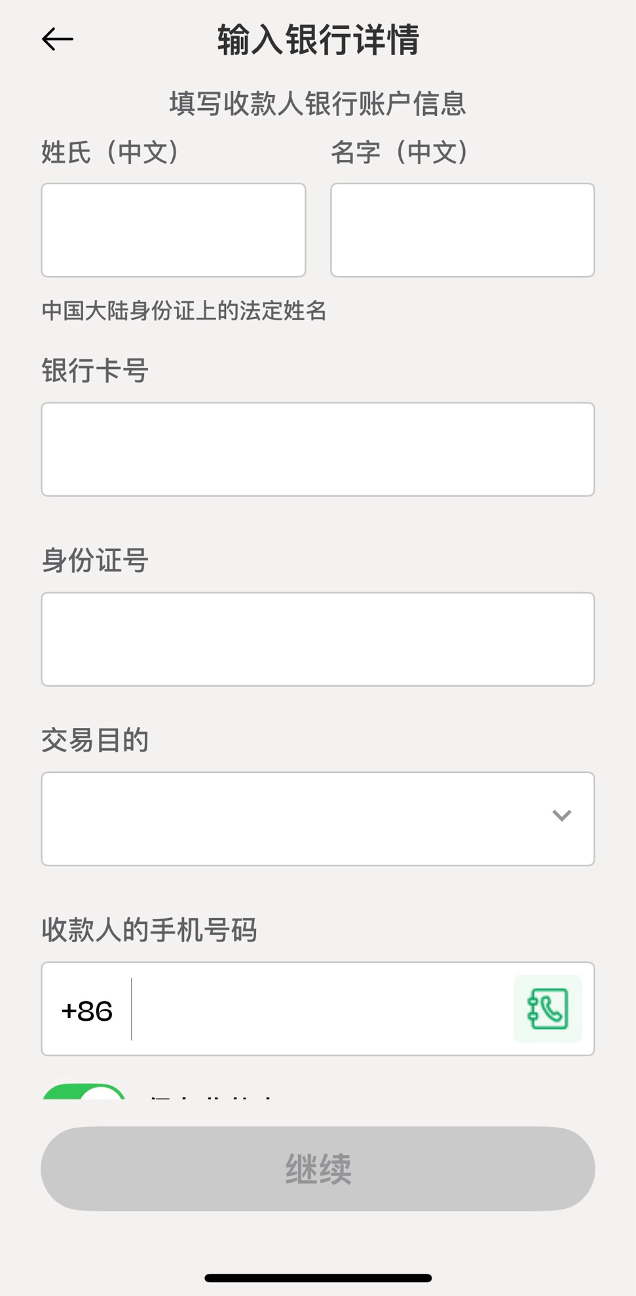The image size is (636, 1296).
Task: Tap the 继续 button
Action: click(318, 1169)
